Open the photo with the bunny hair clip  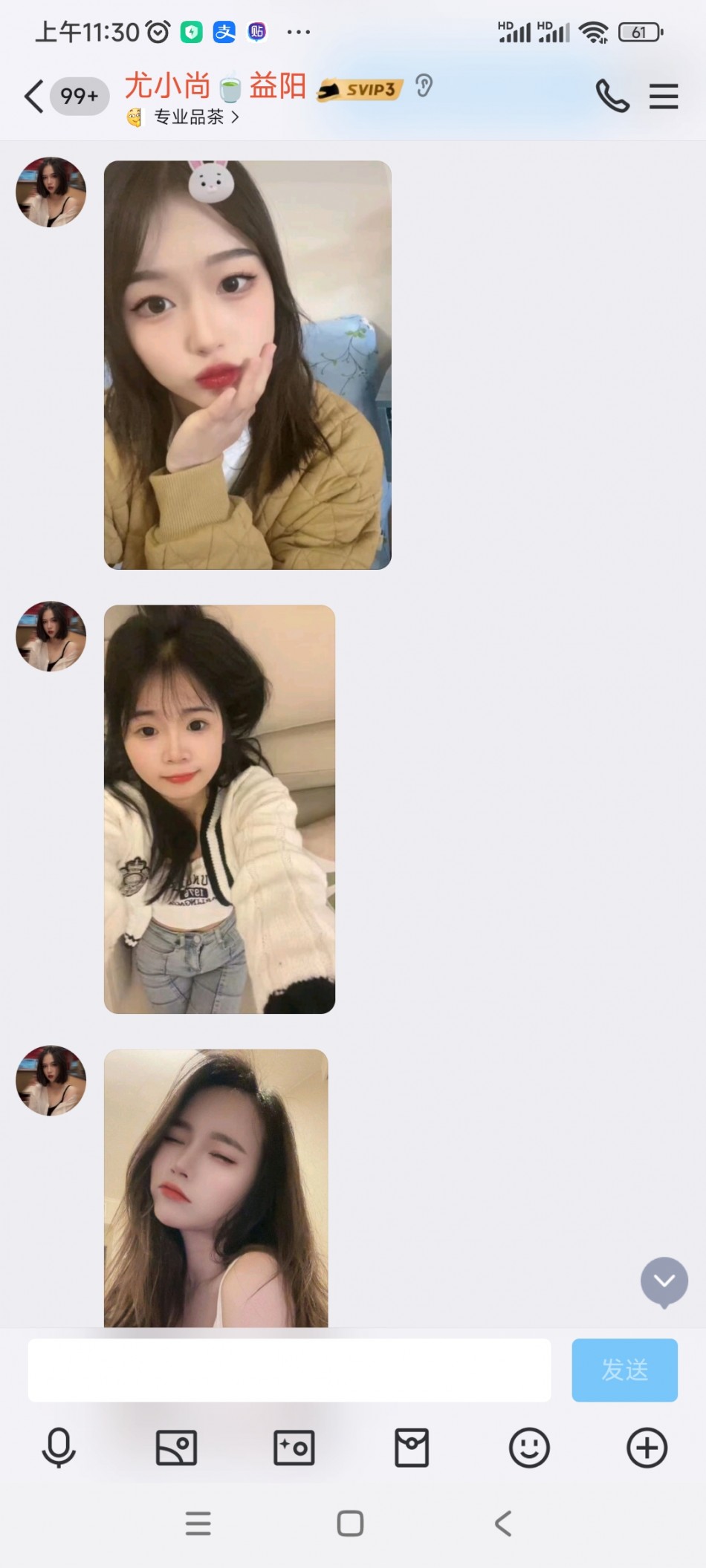coord(247,365)
